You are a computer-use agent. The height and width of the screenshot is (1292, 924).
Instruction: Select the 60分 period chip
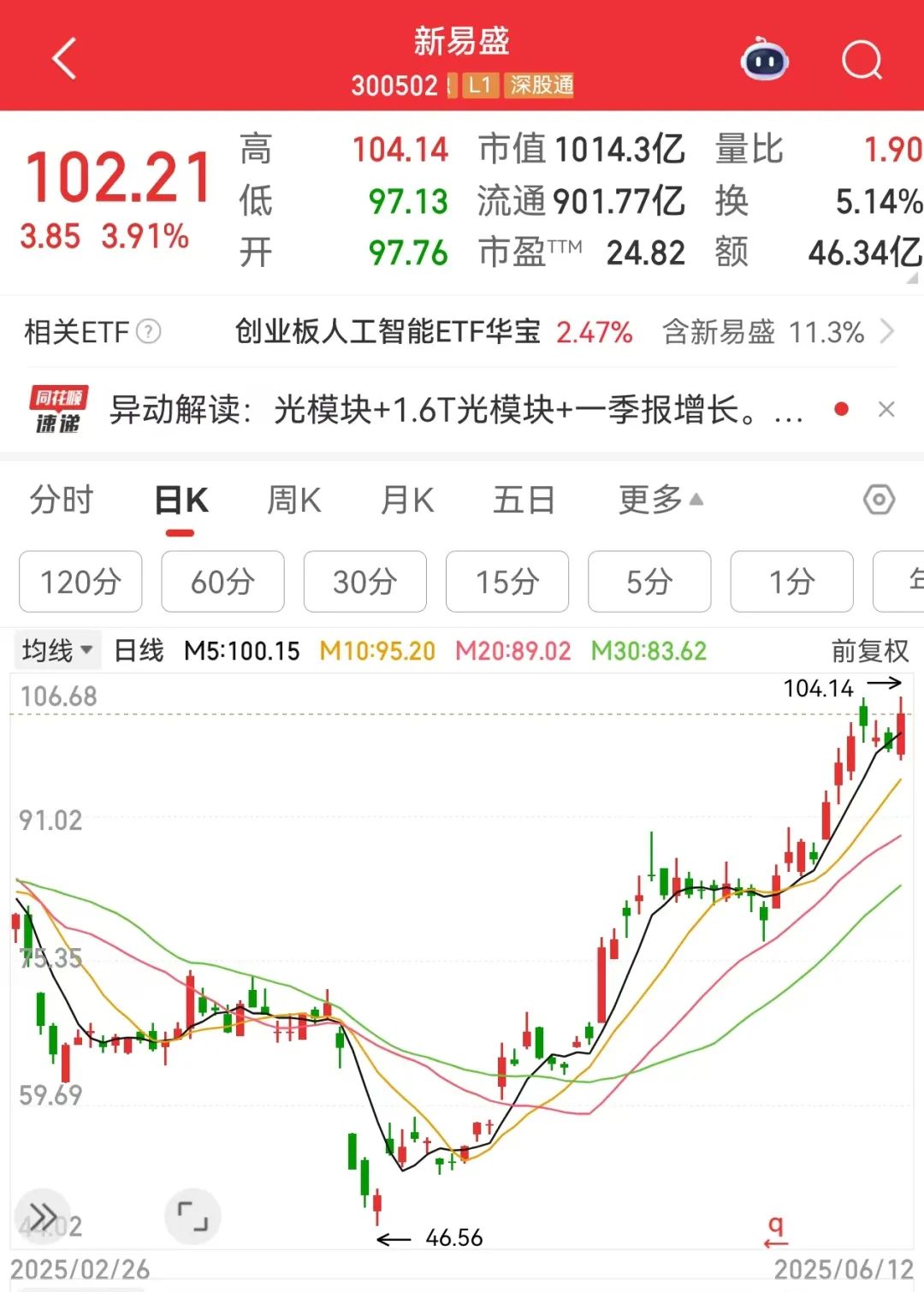pyautogui.click(x=222, y=582)
